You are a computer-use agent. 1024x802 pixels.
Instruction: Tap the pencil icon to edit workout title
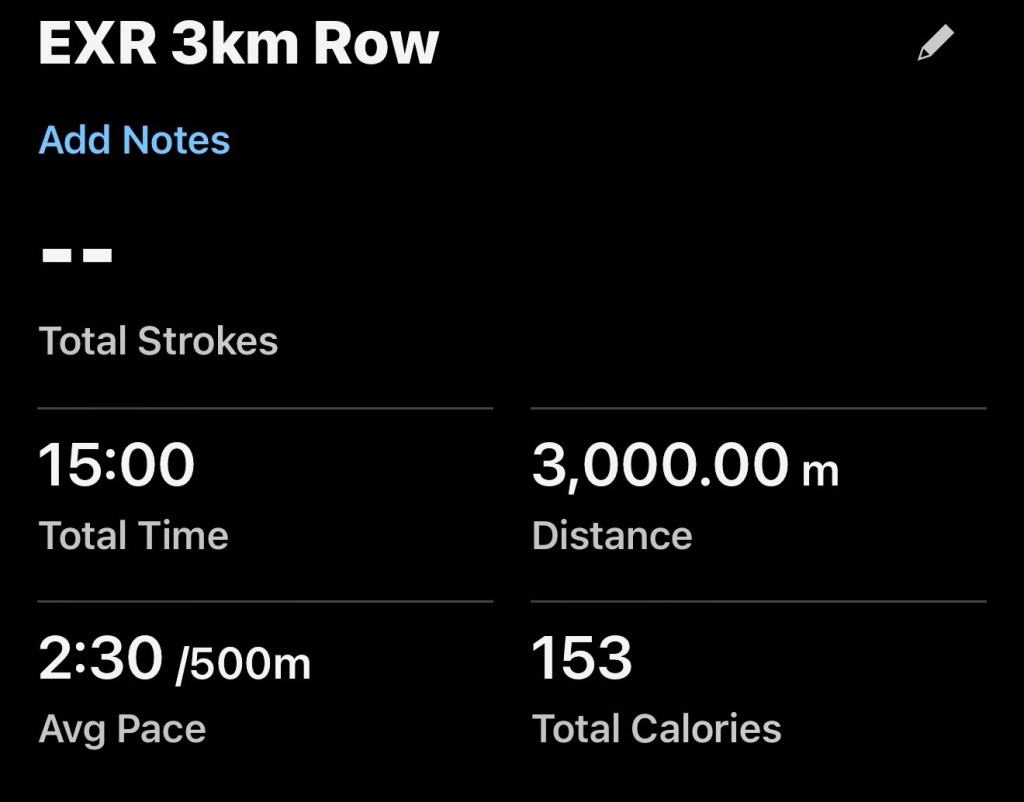[936, 43]
